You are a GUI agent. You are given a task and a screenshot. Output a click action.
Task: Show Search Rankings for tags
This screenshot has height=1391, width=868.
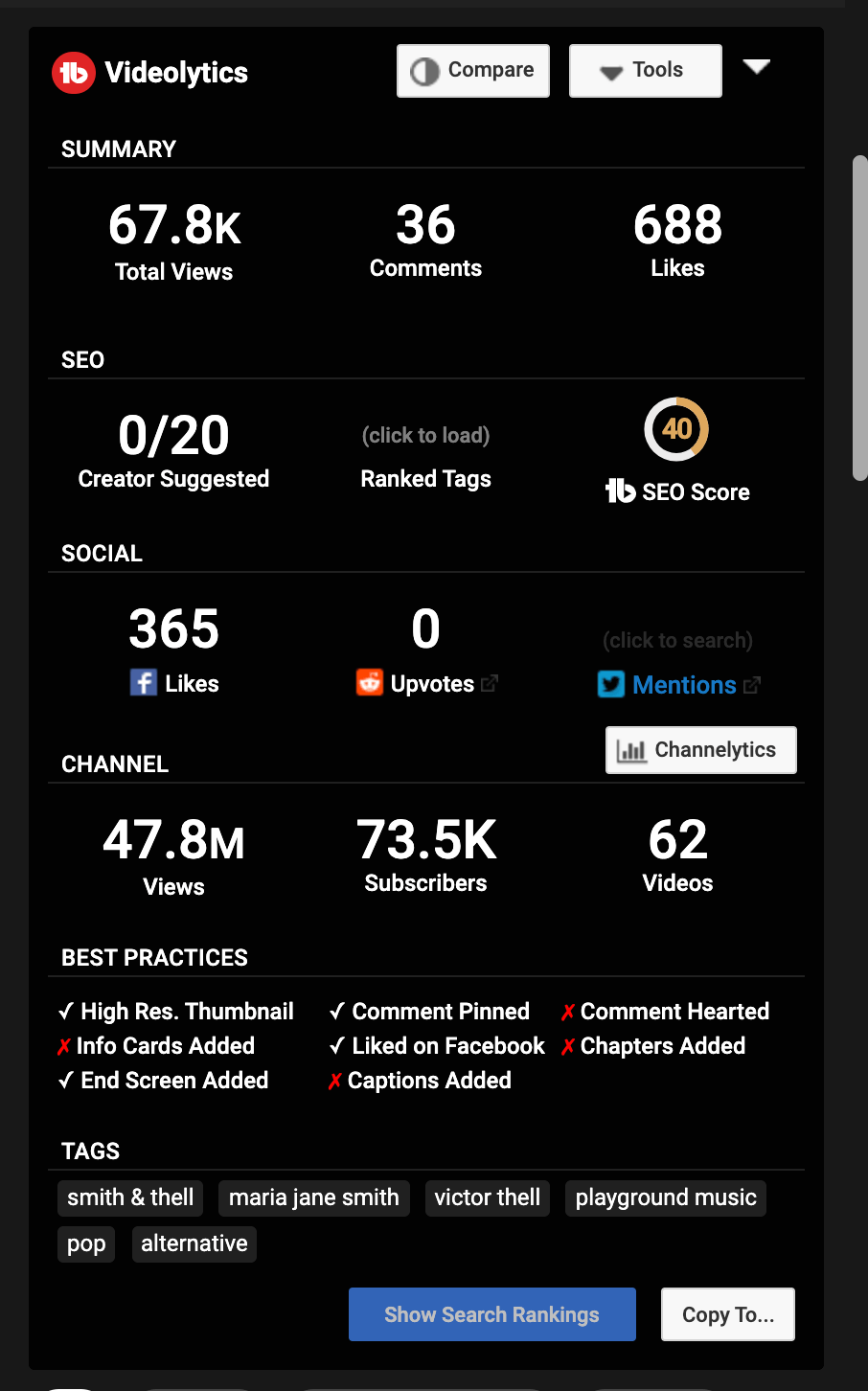(x=491, y=1314)
